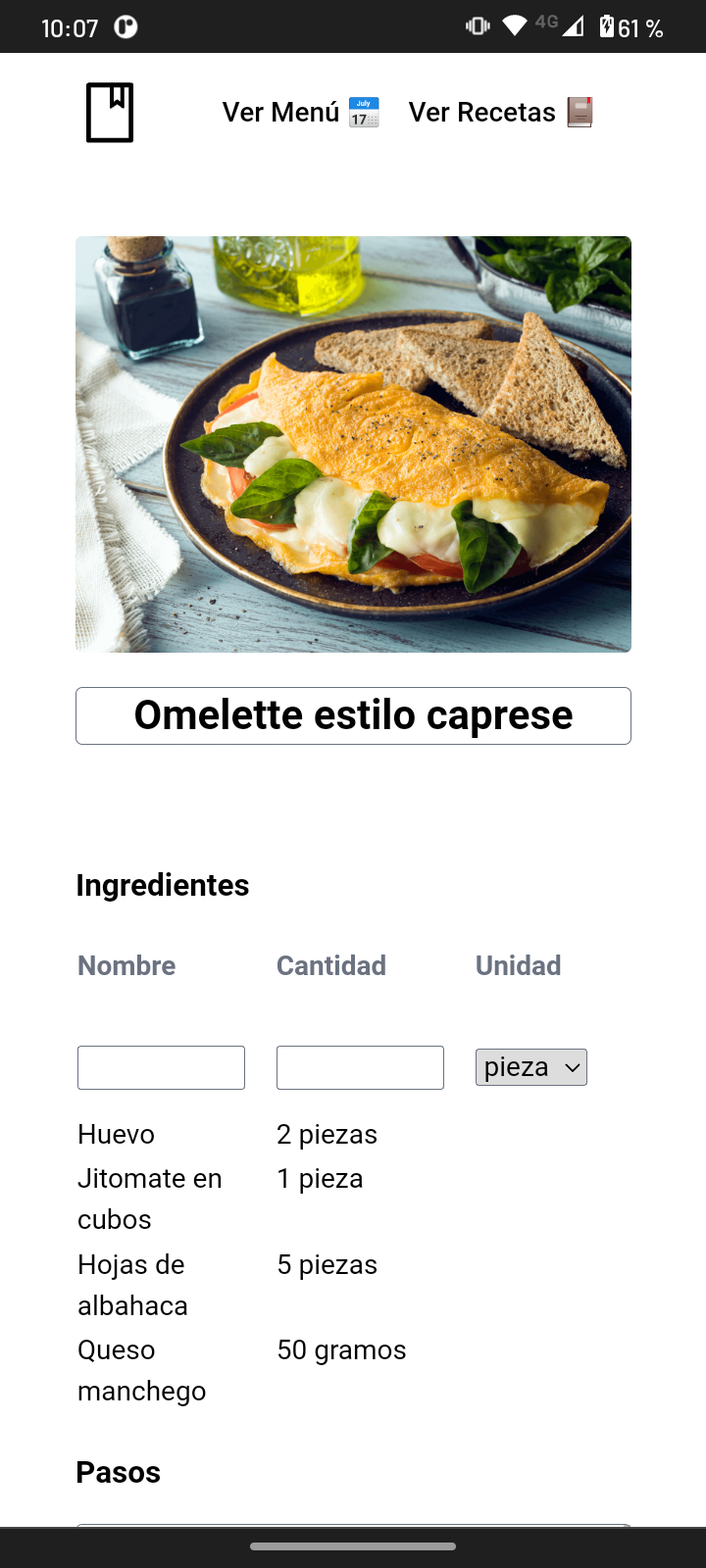Image resolution: width=706 pixels, height=1568 pixels.
Task: Focus the ingredient Cantidad input
Action: 360,1067
